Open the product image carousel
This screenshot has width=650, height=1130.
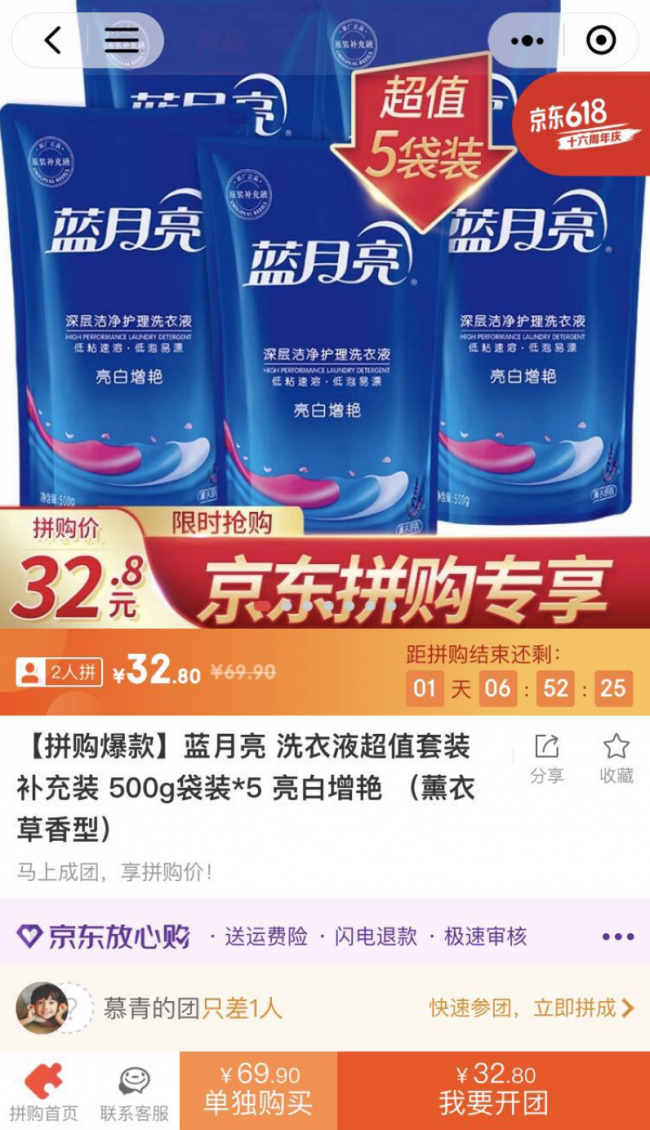pos(325,313)
